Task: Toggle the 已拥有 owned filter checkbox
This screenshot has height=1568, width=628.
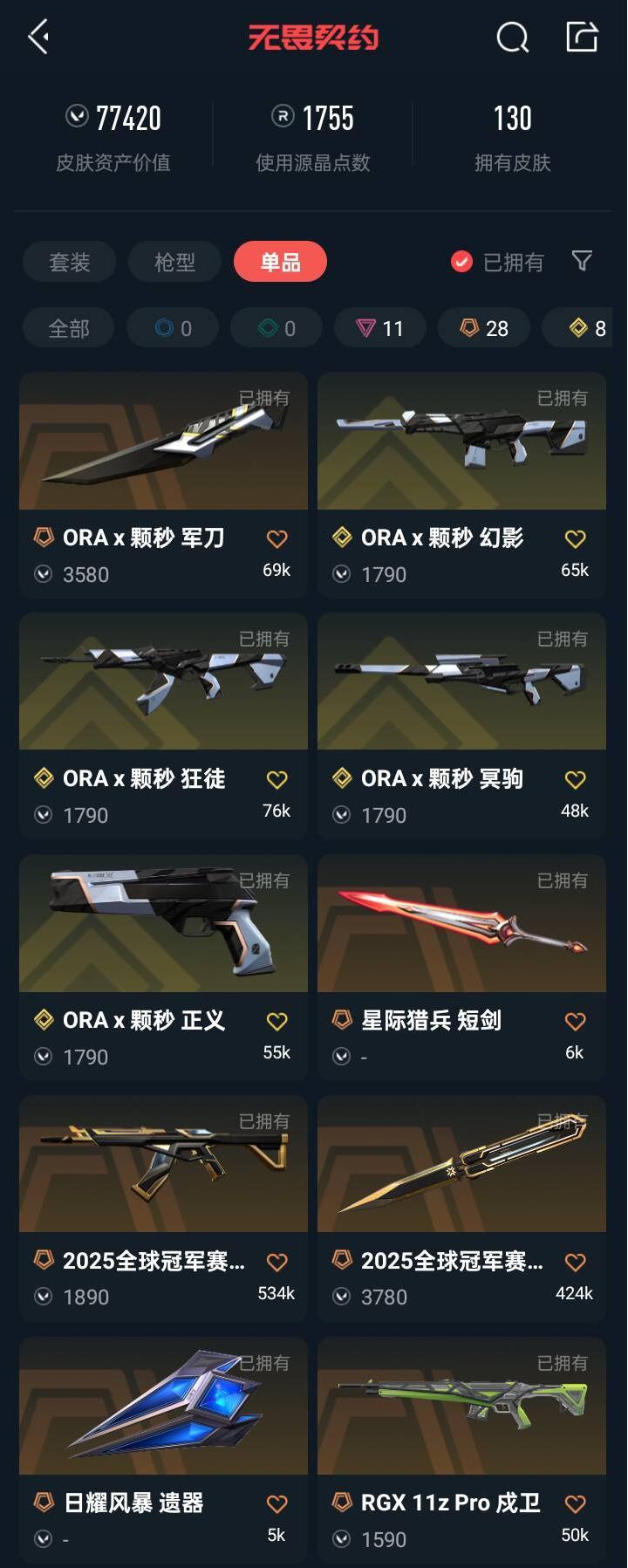Action: coord(461,261)
